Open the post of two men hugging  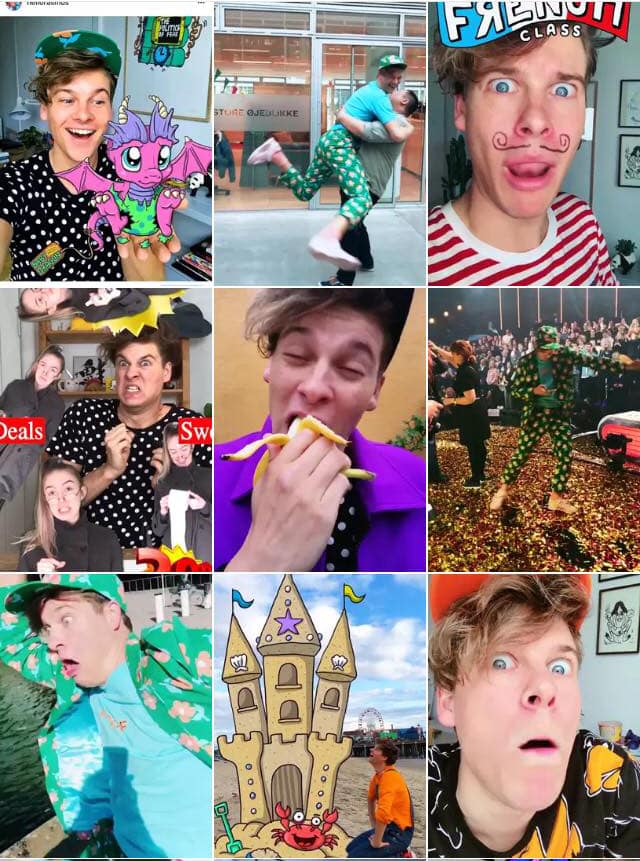pyautogui.click(x=320, y=145)
